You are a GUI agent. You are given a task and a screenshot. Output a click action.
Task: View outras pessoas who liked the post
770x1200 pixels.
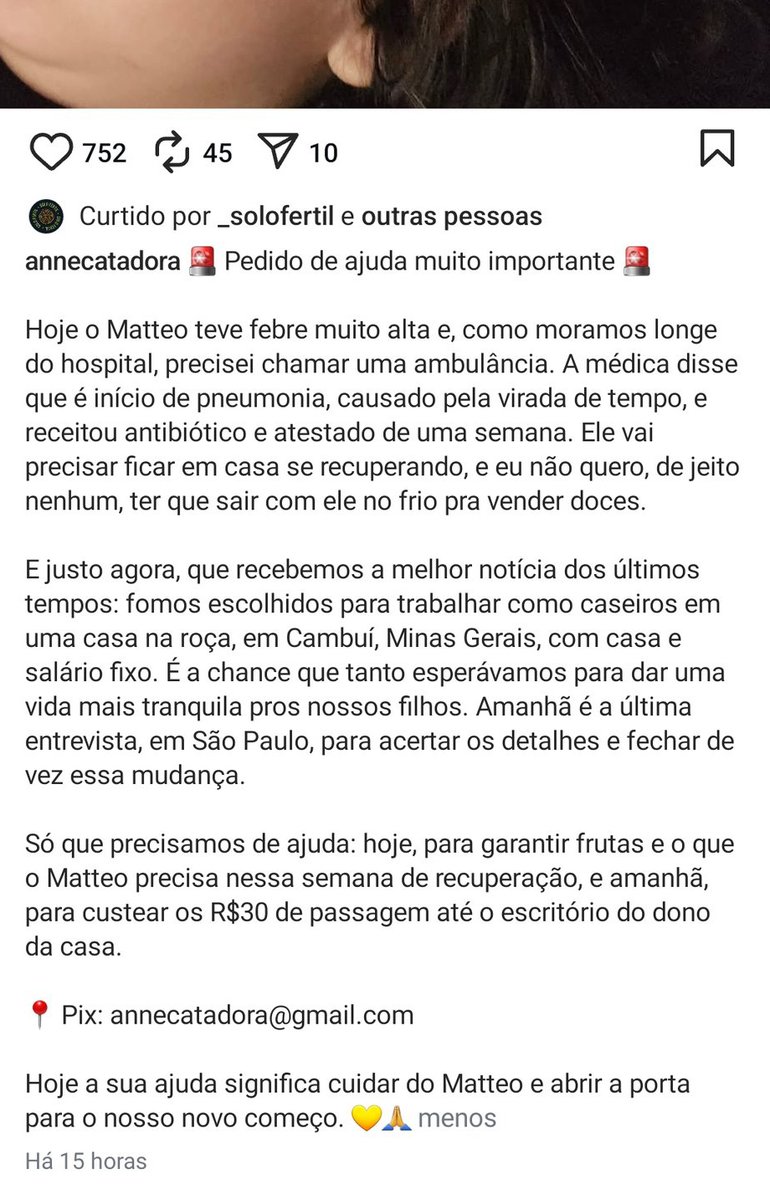coord(451,216)
